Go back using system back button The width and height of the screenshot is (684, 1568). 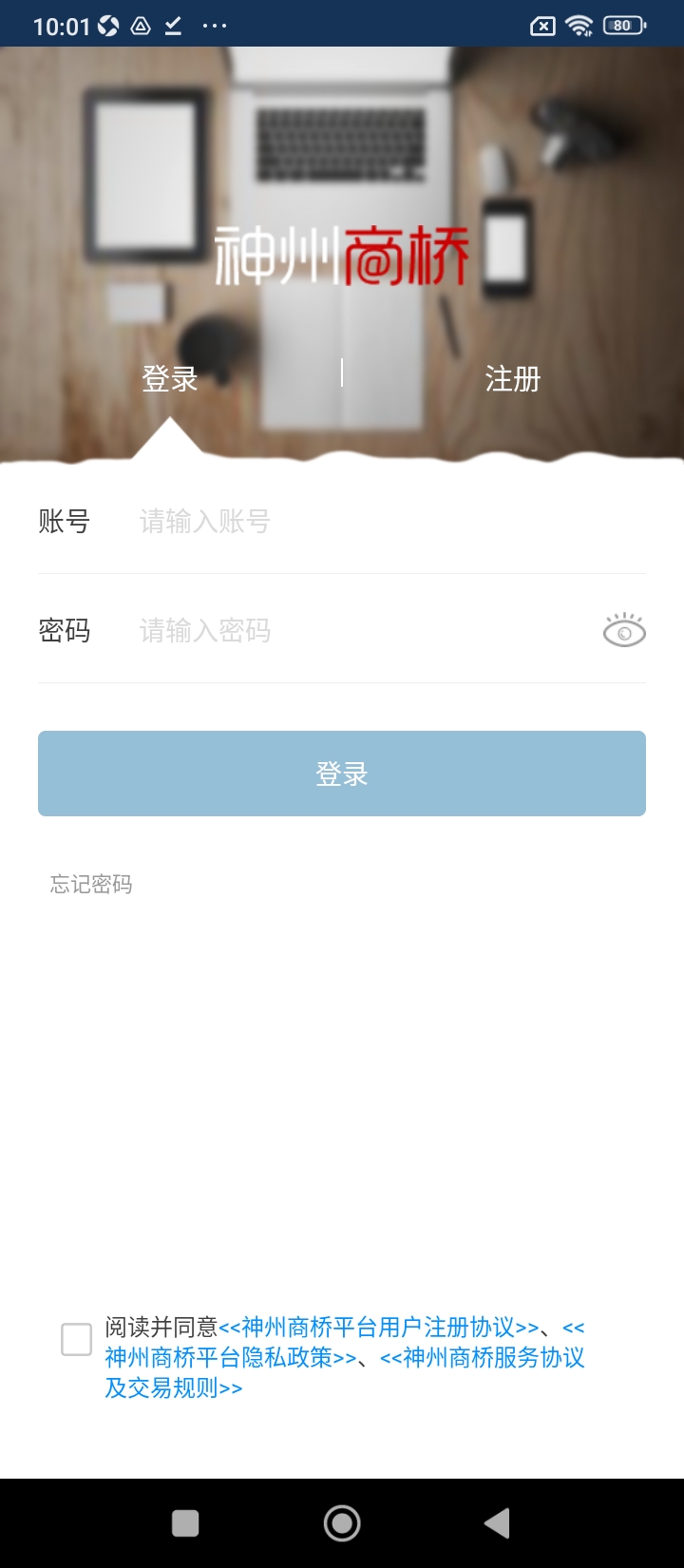click(497, 1523)
